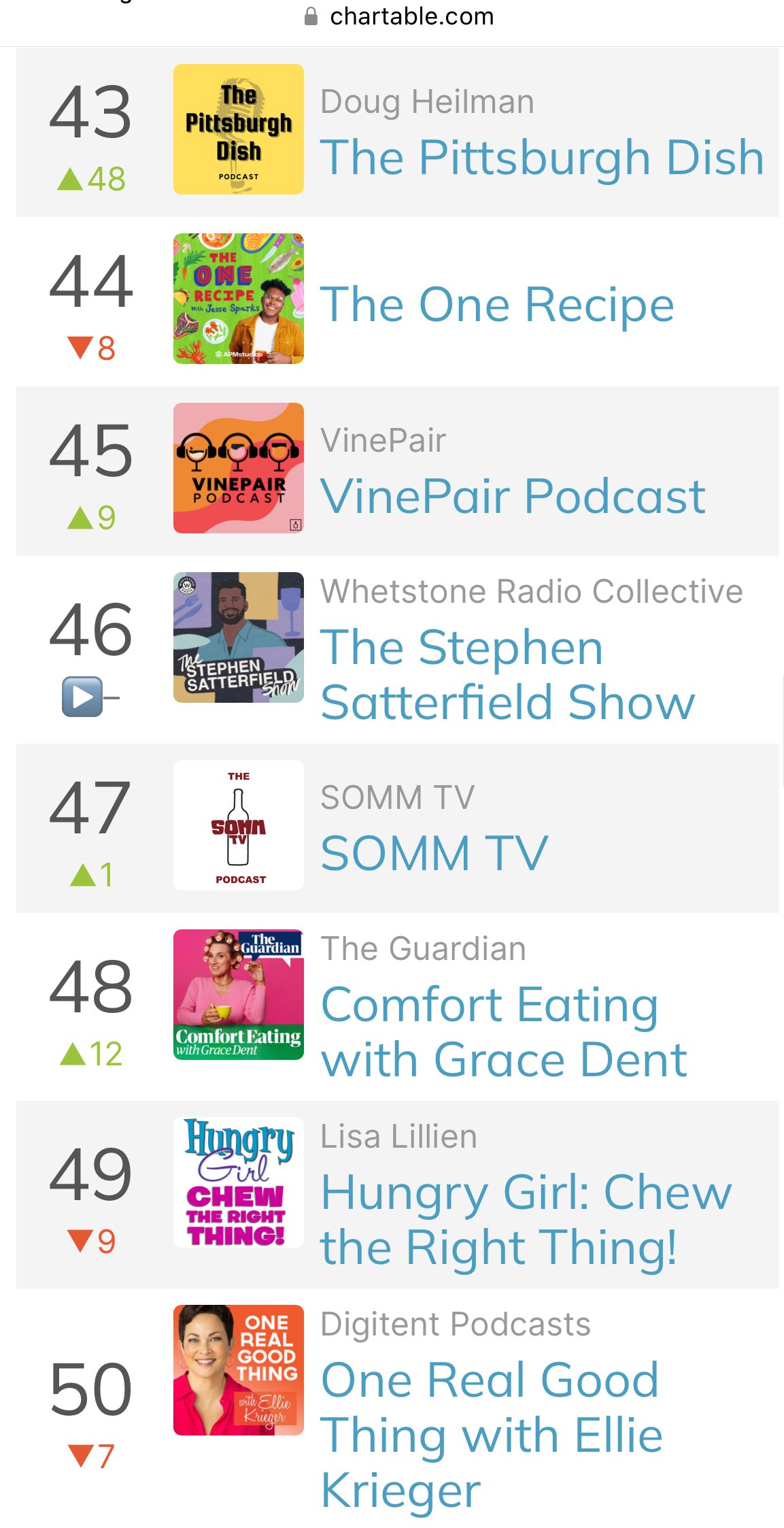Open The Pittsburgh Dish podcast link

[x=542, y=158]
